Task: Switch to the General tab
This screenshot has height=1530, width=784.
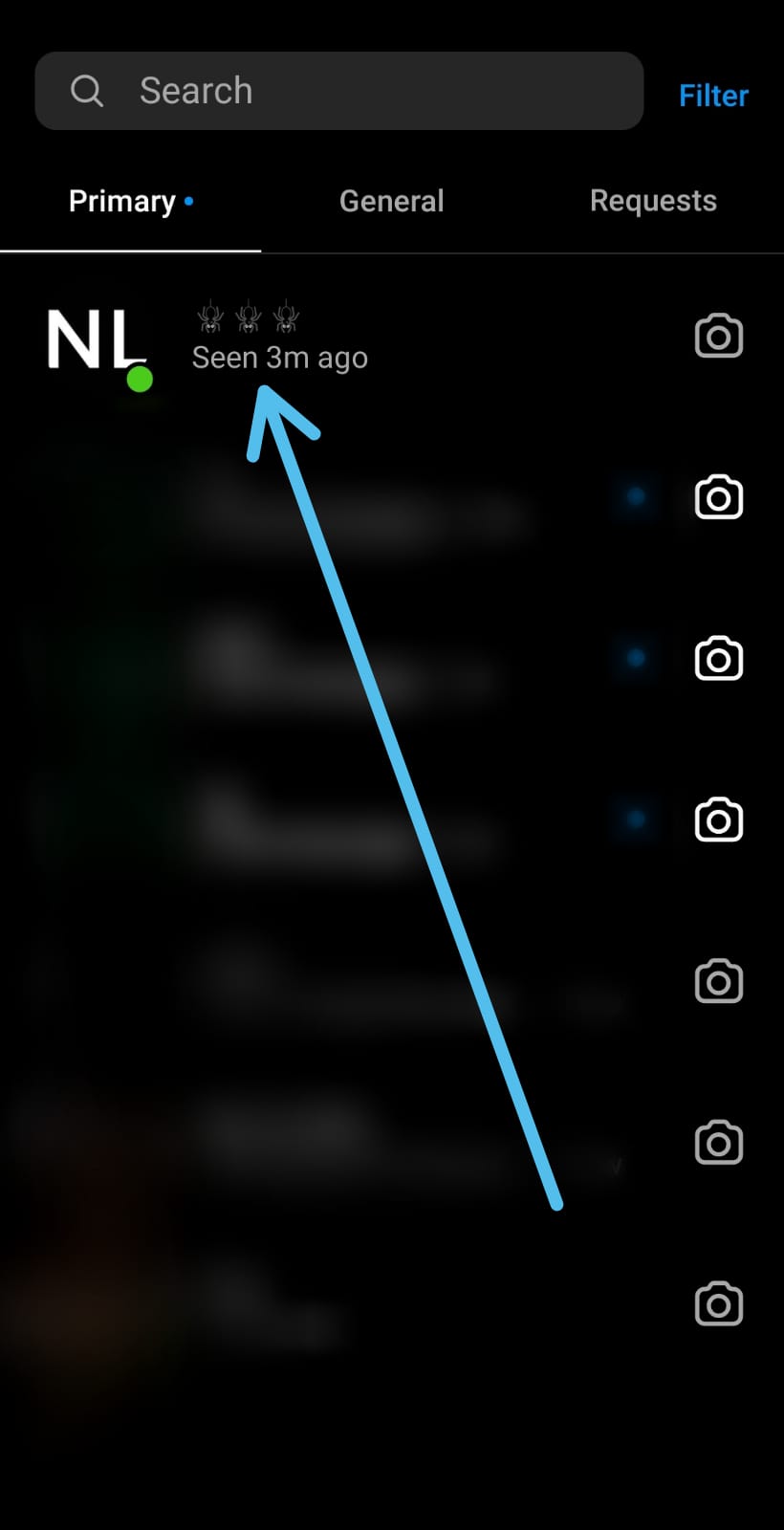Action: coord(392,201)
